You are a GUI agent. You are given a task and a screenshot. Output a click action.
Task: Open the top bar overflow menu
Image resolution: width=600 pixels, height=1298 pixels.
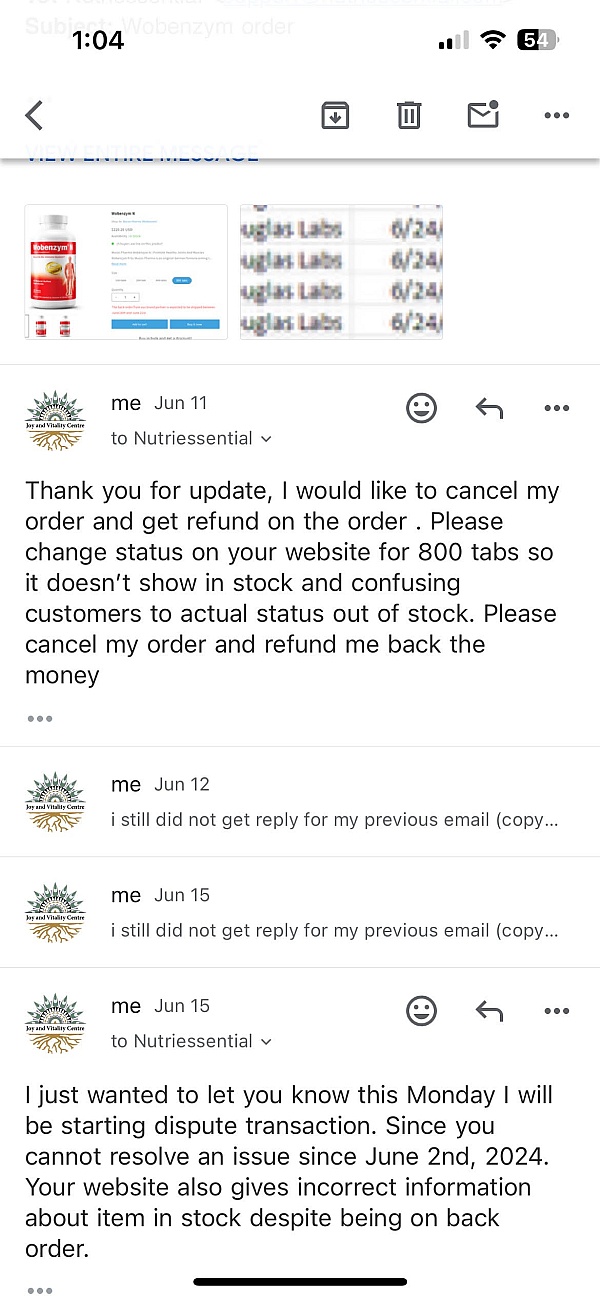click(556, 116)
